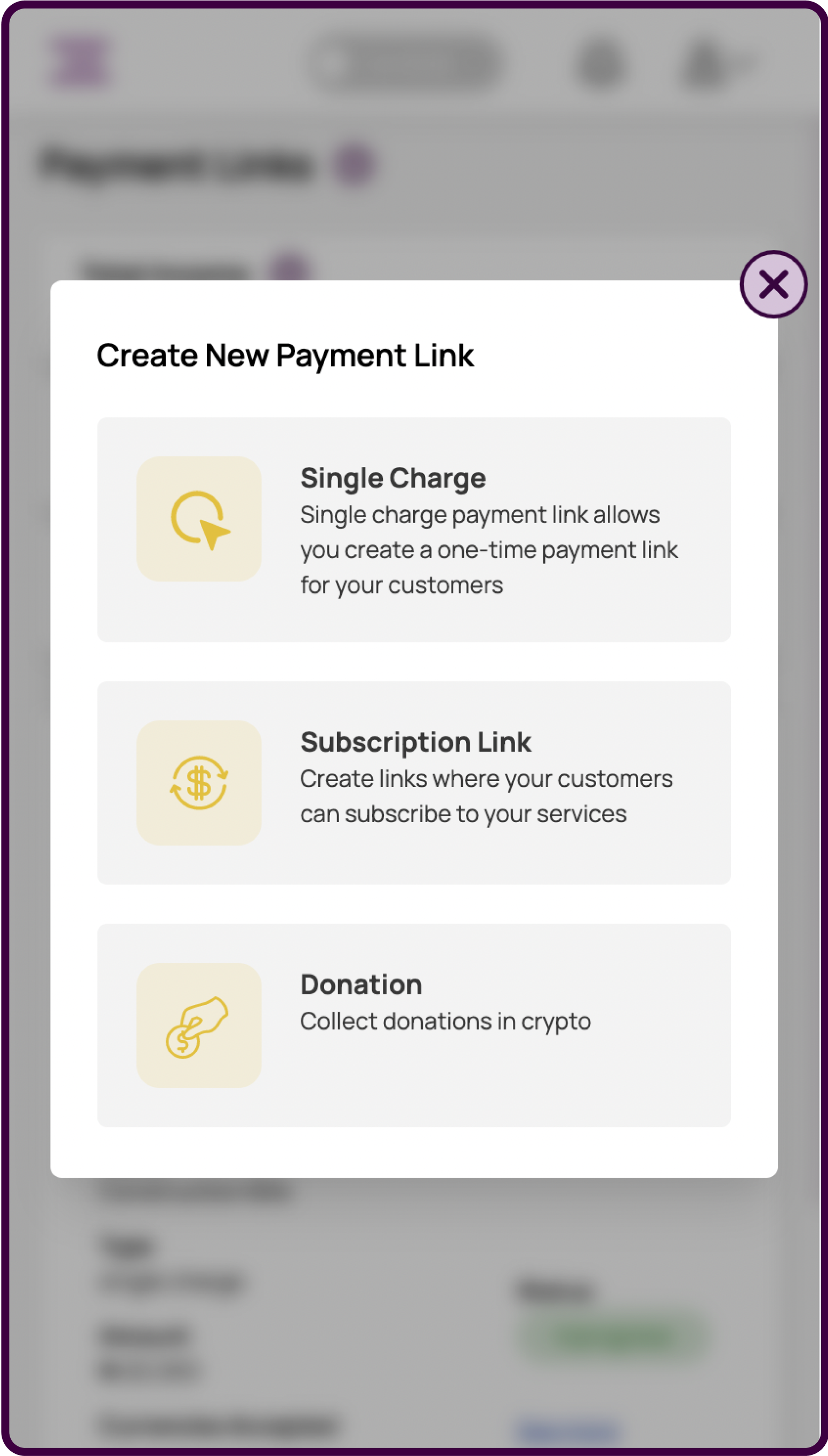828x1456 pixels.
Task: Click the Single Charge description text
Action: 489,549
